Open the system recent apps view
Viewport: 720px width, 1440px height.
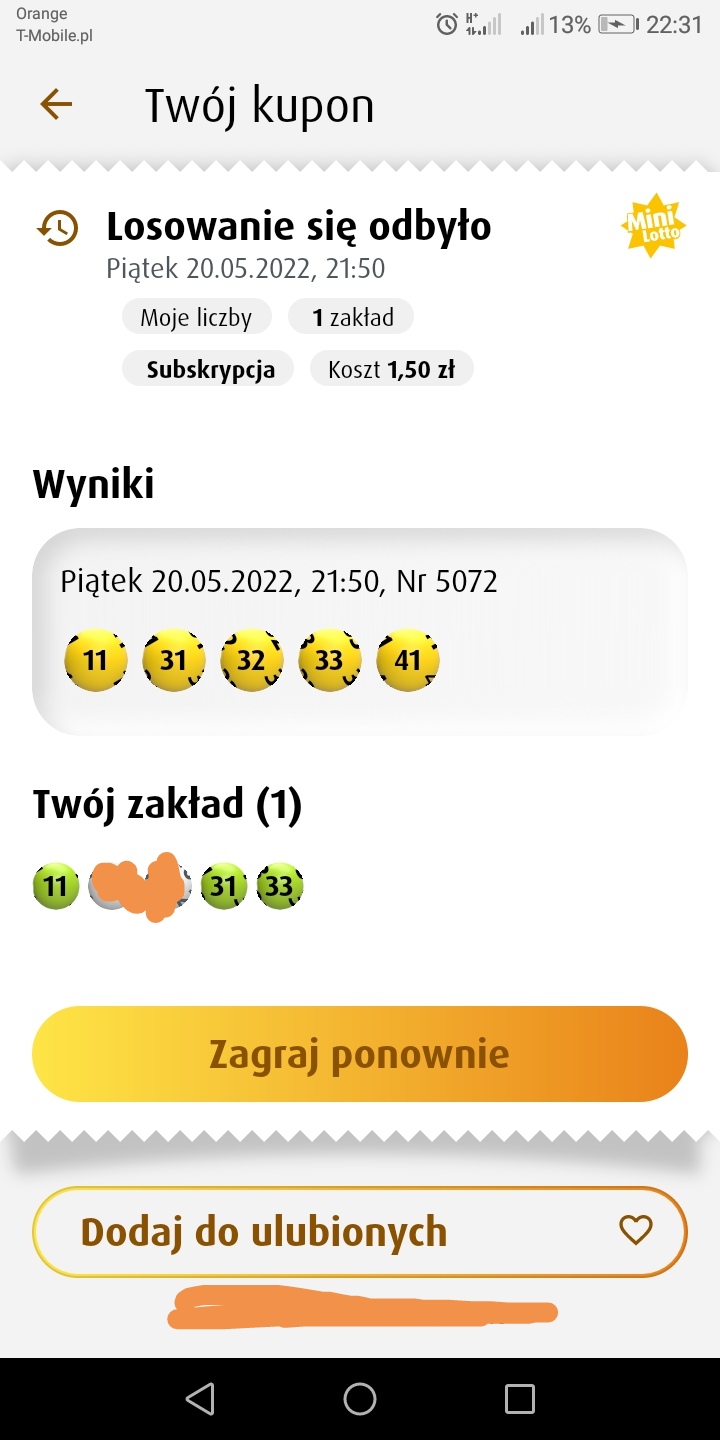[x=519, y=1399]
